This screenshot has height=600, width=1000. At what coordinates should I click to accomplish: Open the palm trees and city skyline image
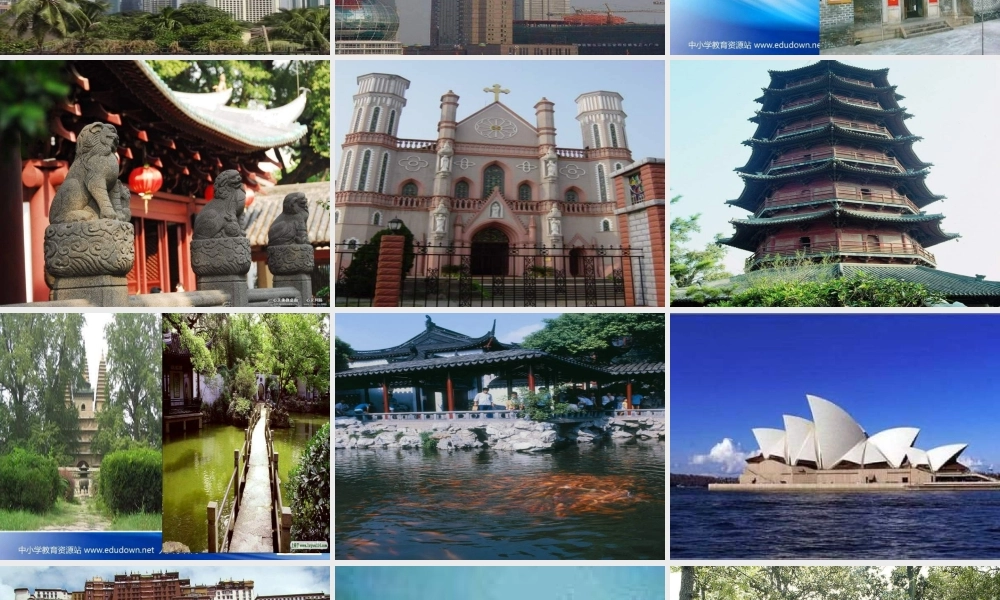click(x=165, y=26)
